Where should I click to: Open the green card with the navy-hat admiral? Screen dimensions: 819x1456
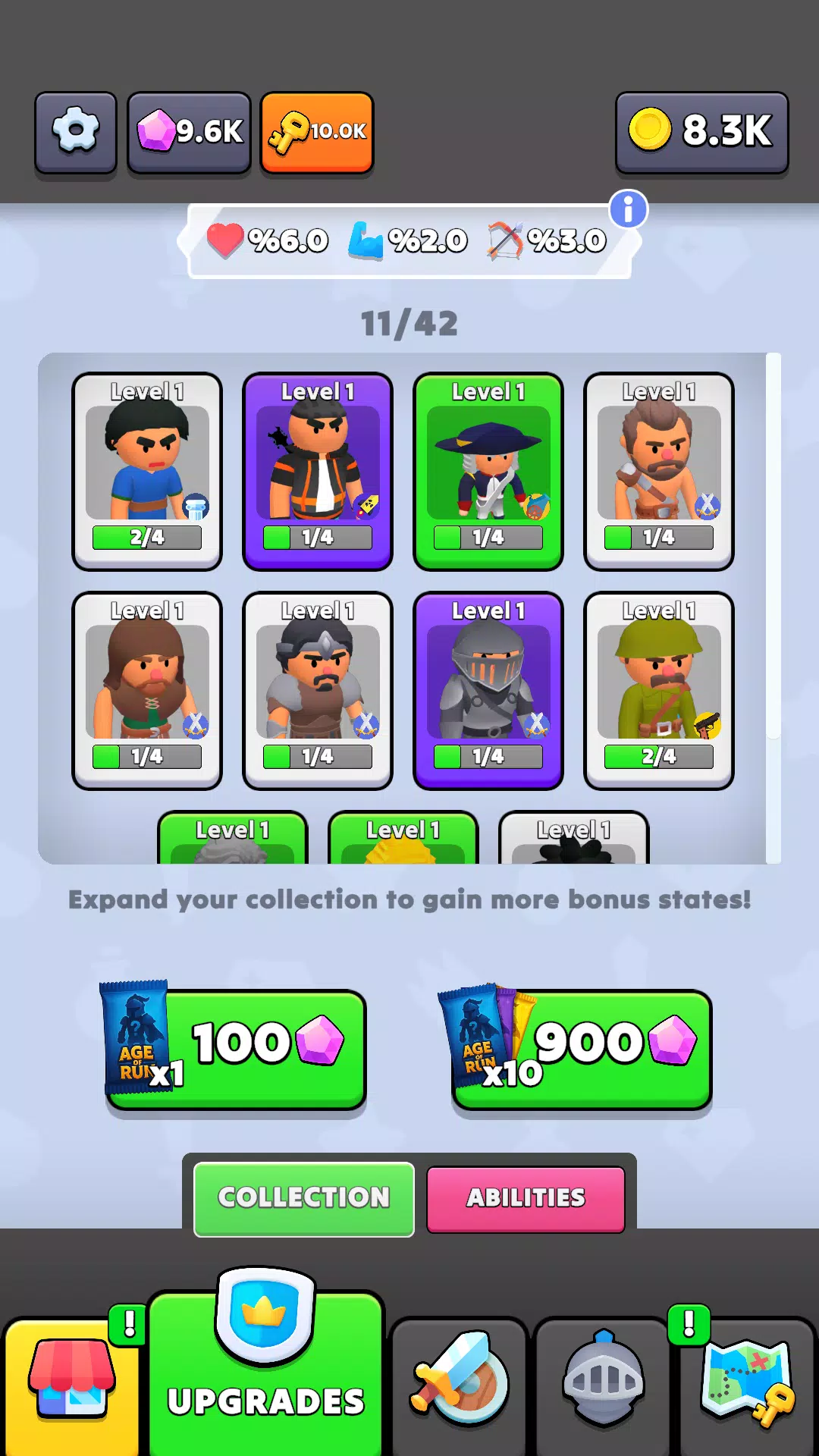coord(488,471)
